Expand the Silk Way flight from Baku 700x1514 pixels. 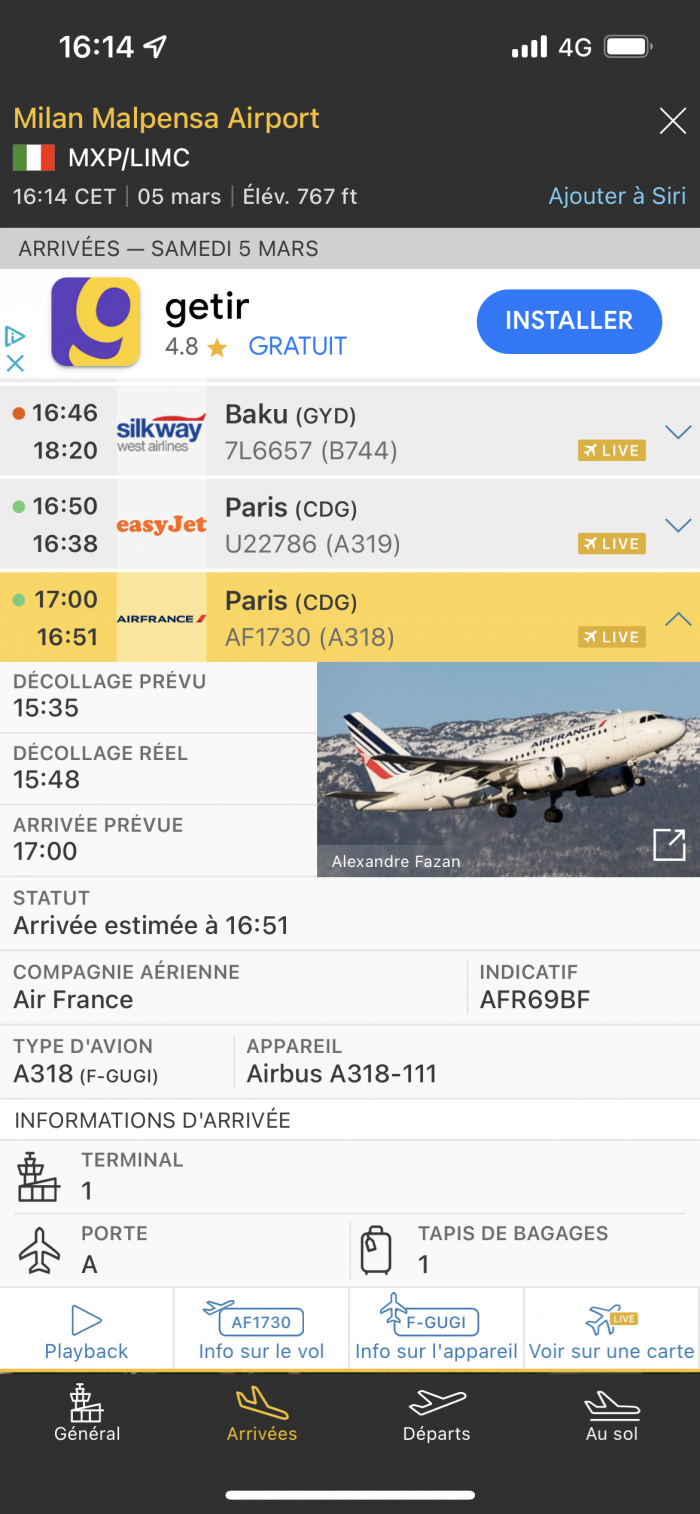coord(678,432)
